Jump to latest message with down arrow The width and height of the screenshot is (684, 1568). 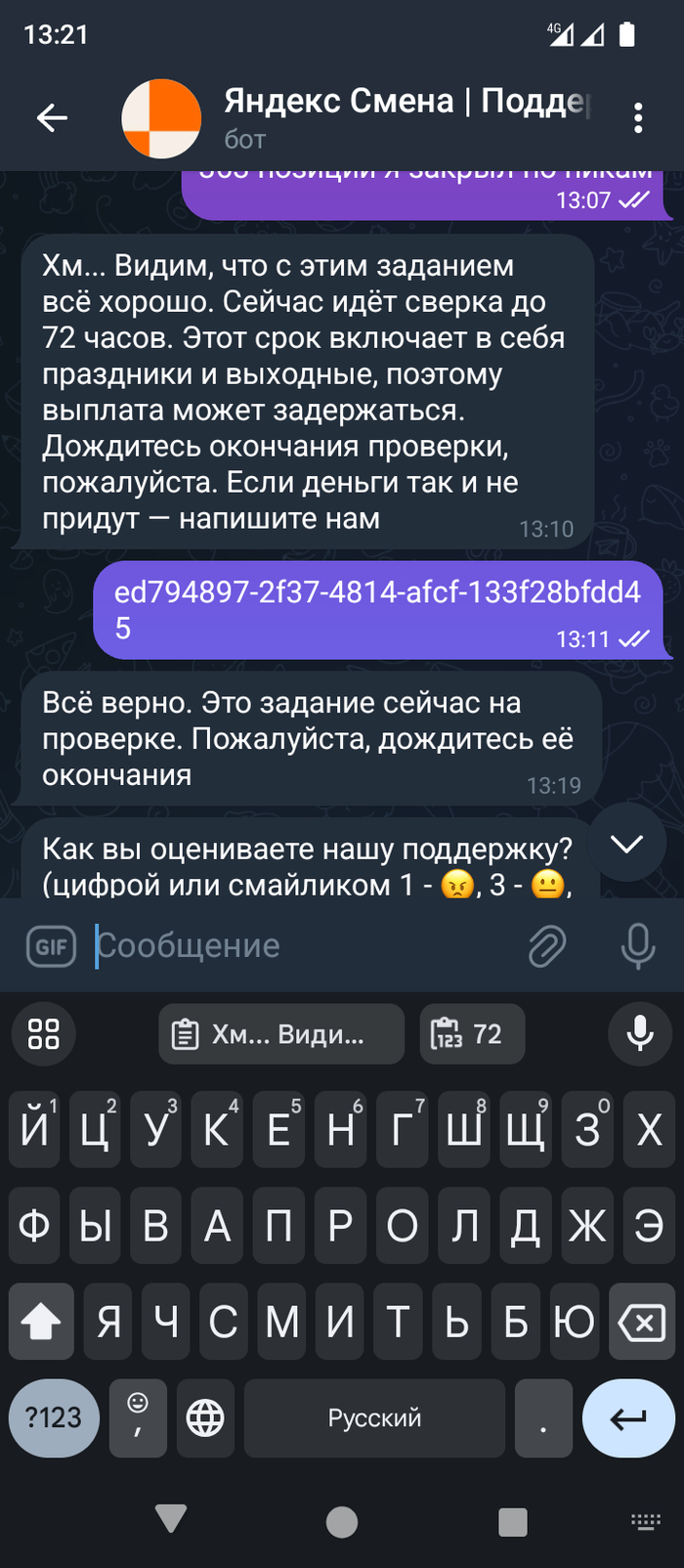coord(625,844)
